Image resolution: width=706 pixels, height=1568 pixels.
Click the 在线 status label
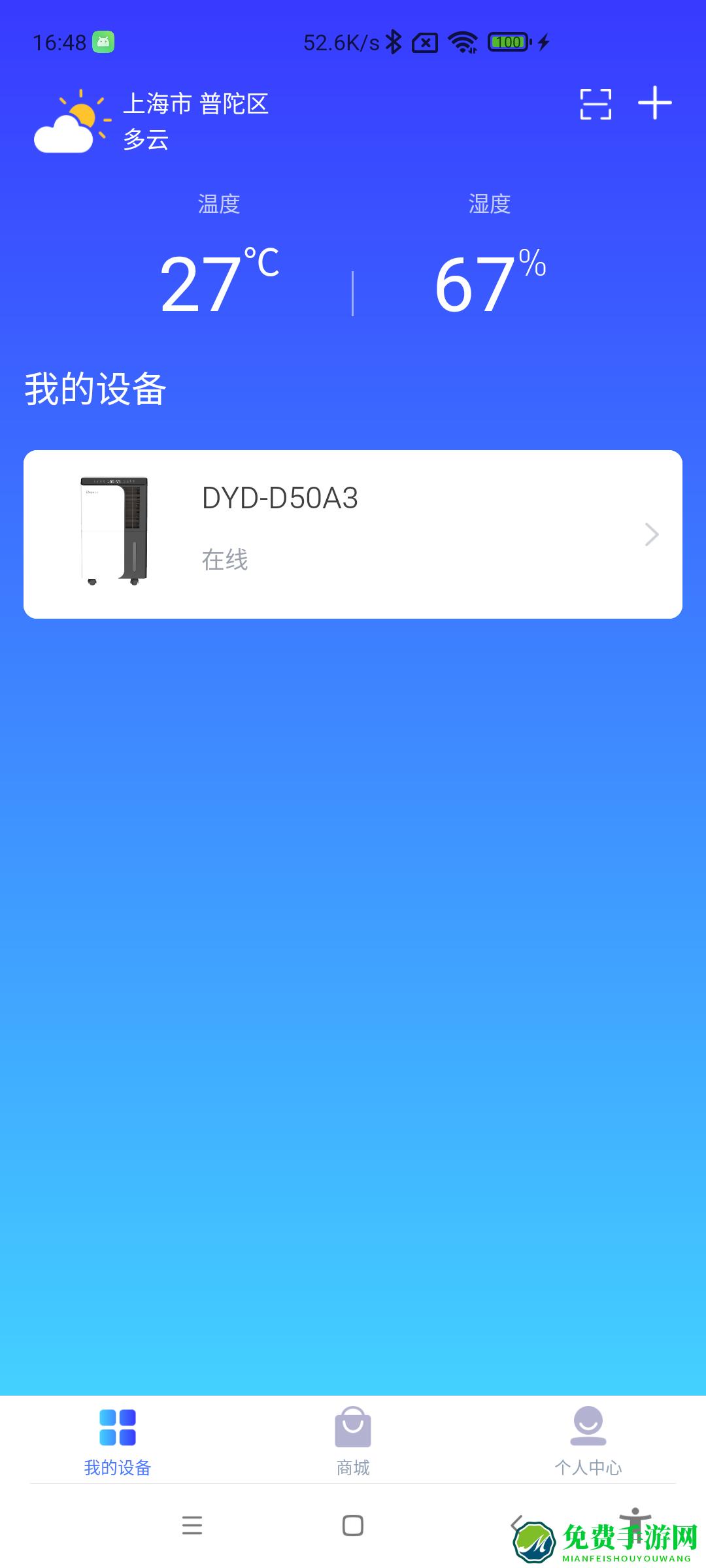click(x=224, y=560)
